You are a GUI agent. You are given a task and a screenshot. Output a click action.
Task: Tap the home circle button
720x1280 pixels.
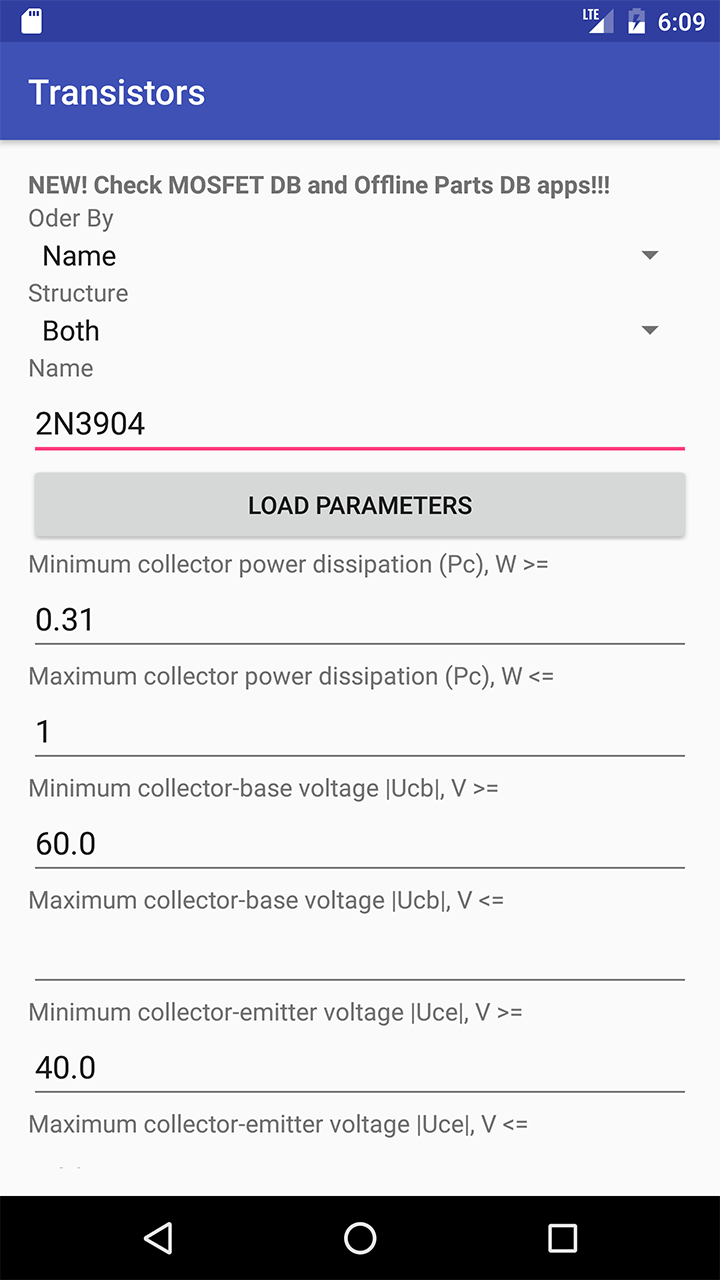(x=360, y=1238)
